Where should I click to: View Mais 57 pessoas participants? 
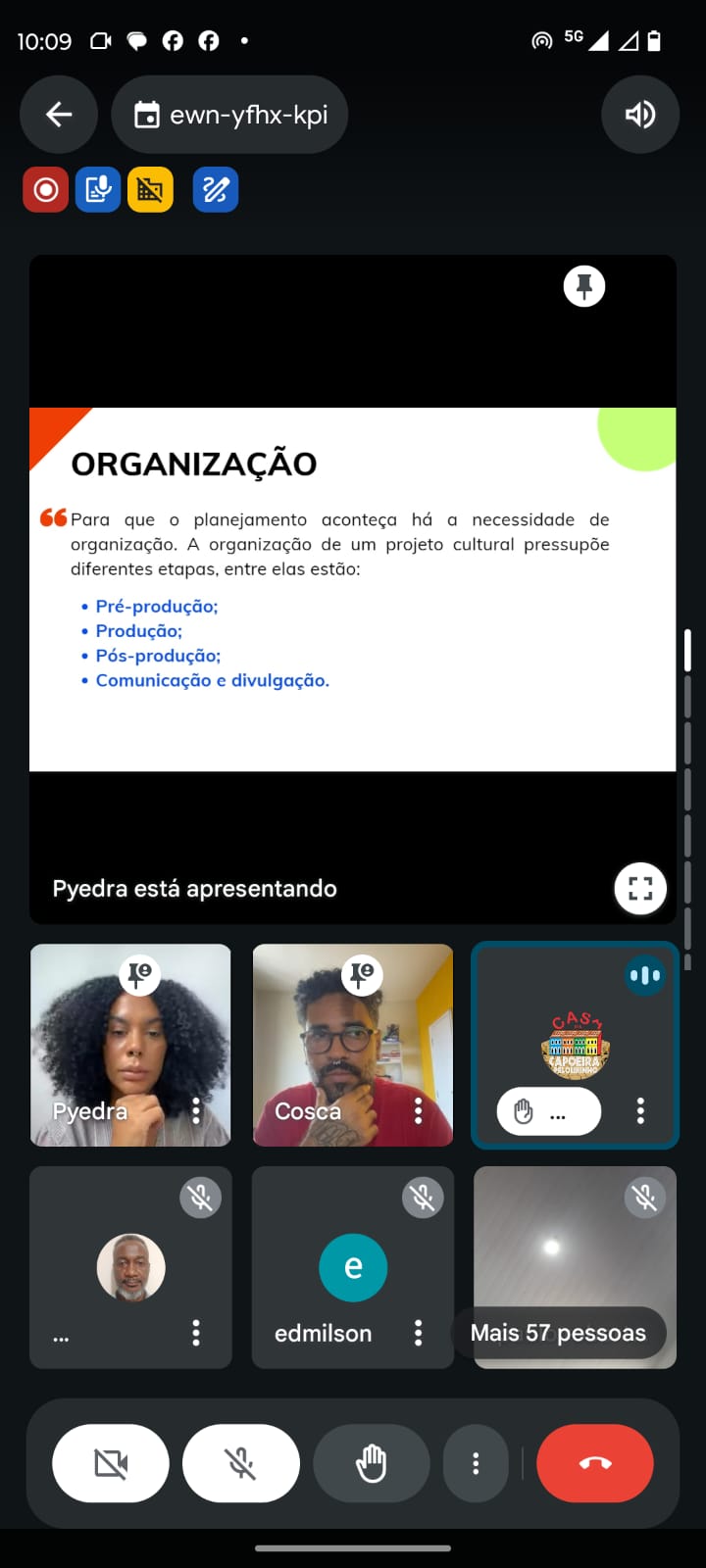point(559,1333)
